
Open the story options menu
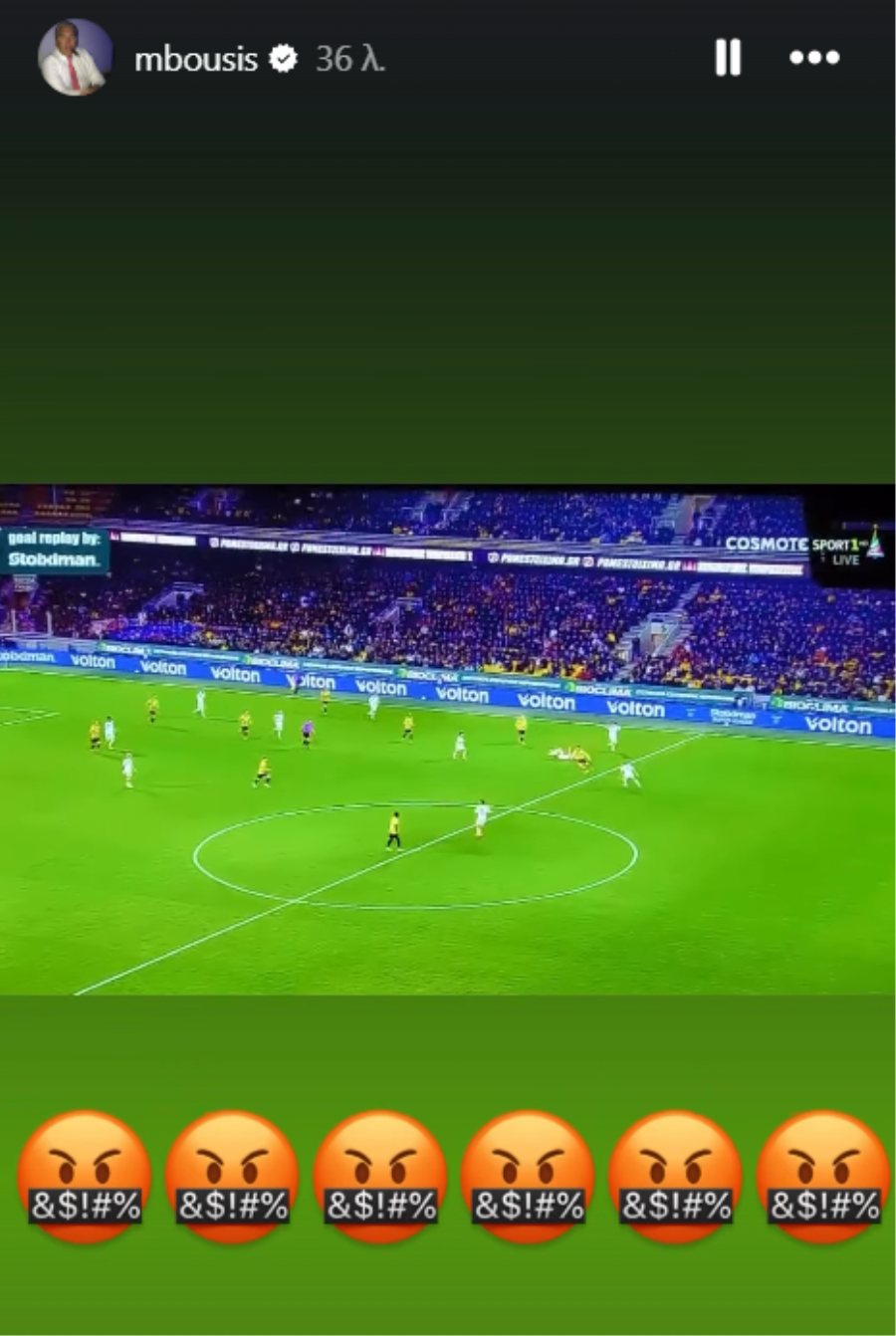(813, 58)
